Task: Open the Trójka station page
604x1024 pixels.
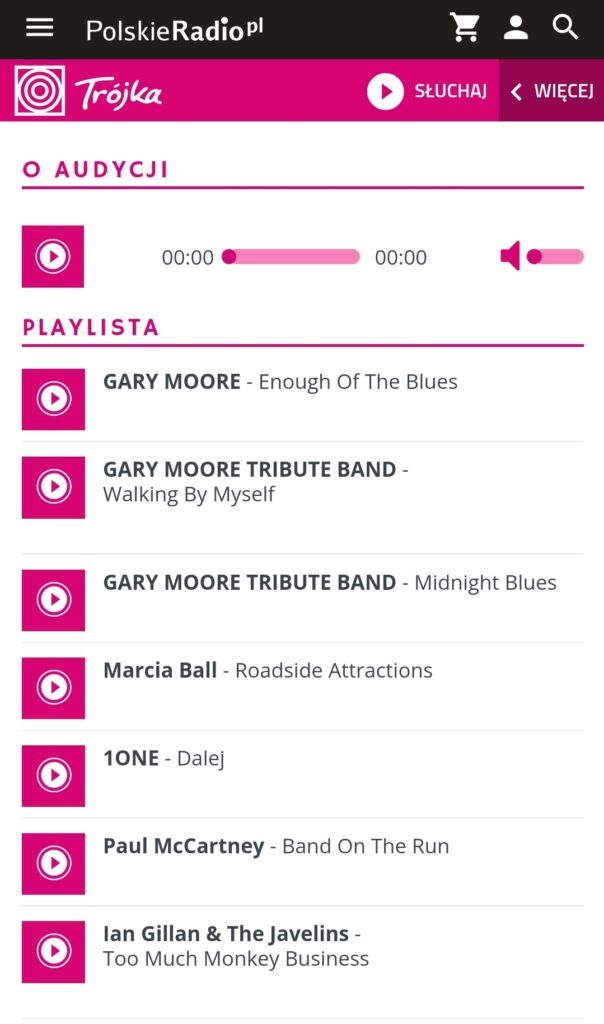Action: coord(89,91)
